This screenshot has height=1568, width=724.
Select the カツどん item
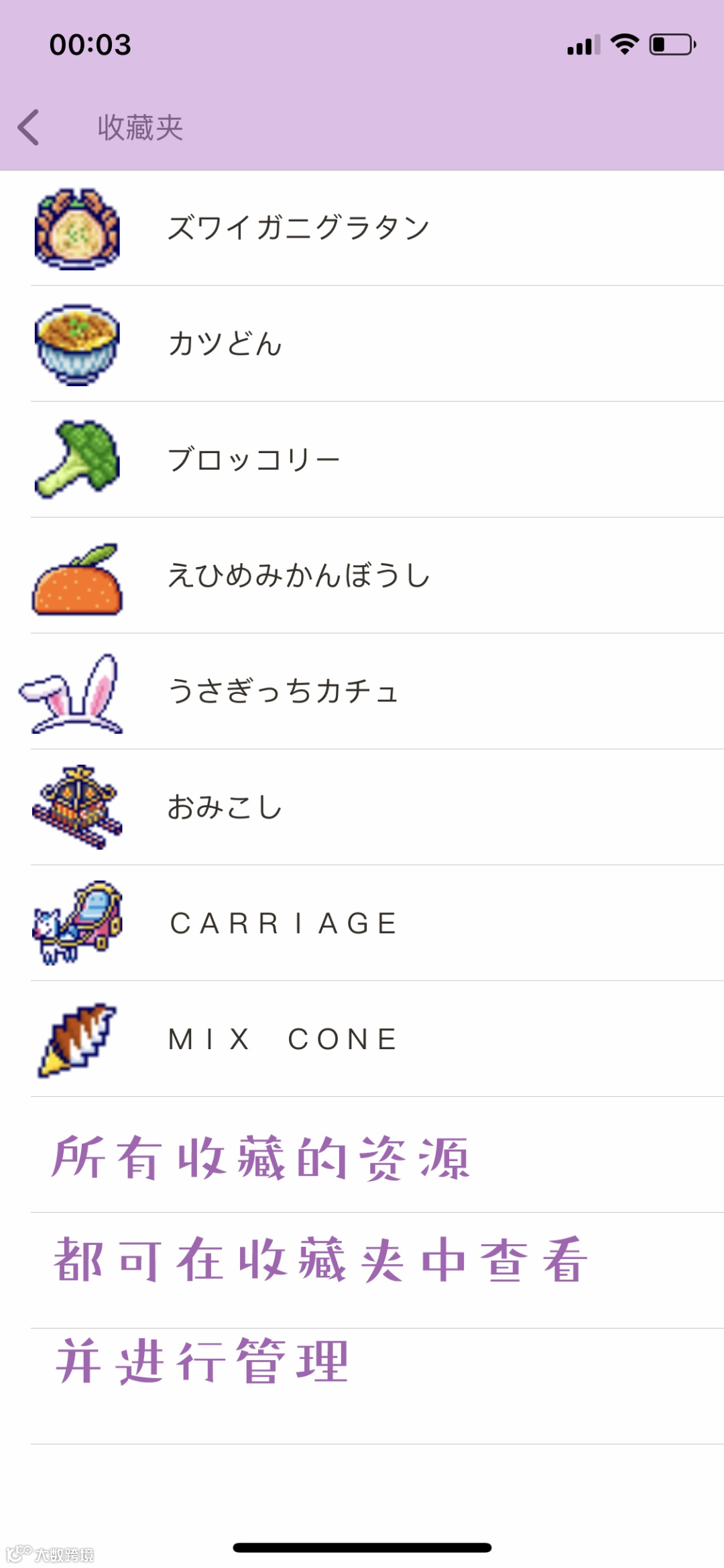225,344
